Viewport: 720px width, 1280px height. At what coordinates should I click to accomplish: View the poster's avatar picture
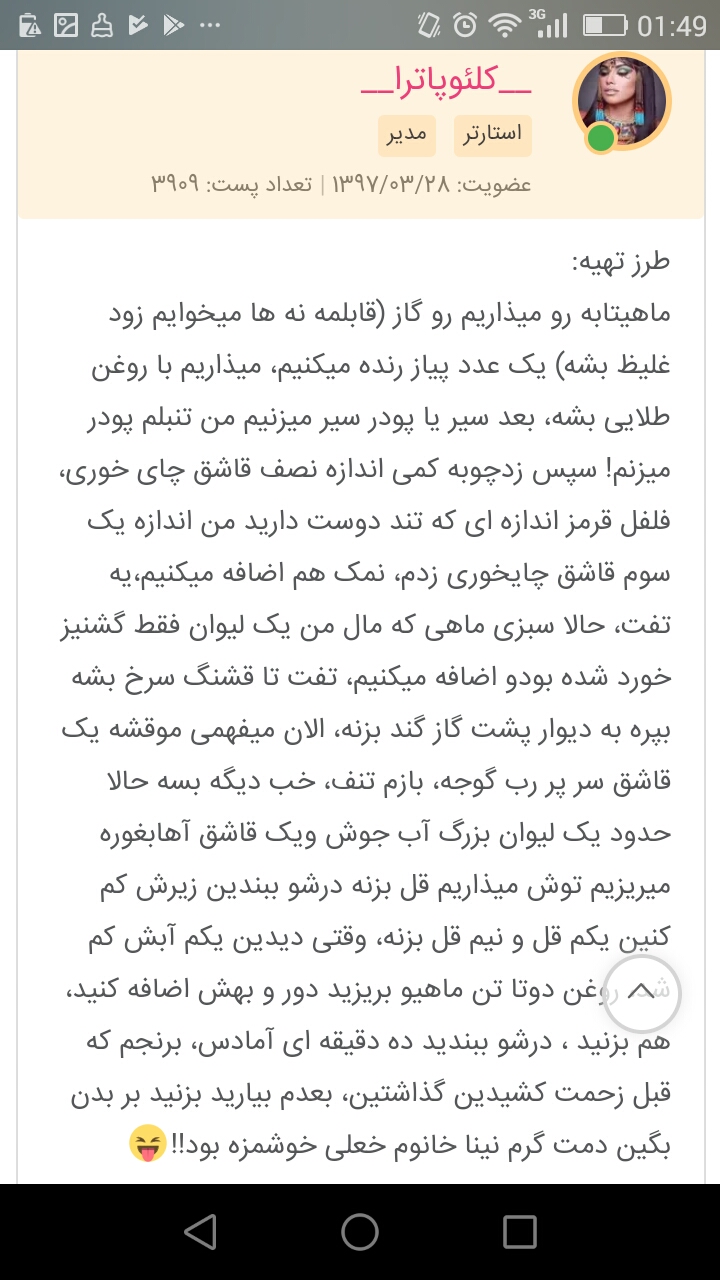point(621,101)
